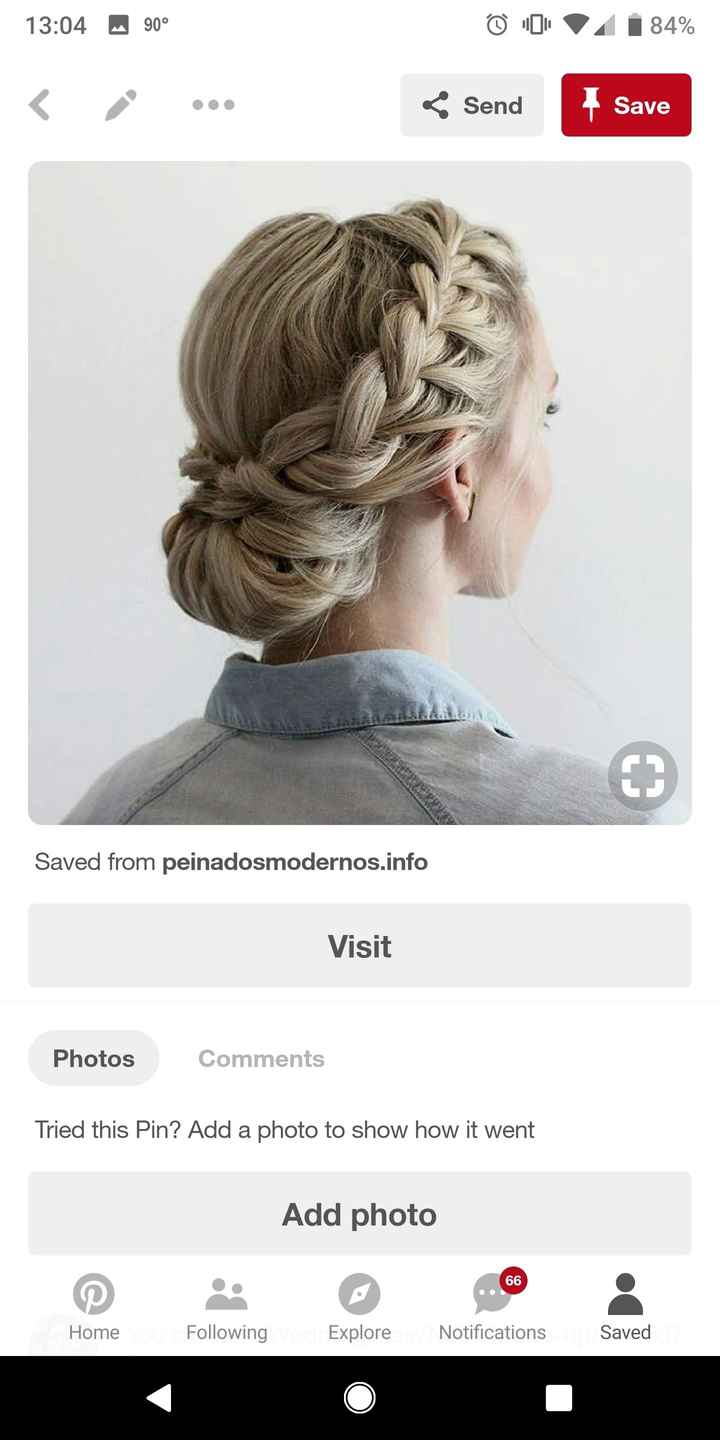Edit this Pin with the pencil icon
The width and height of the screenshot is (720, 1440).
[x=121, y=104]
